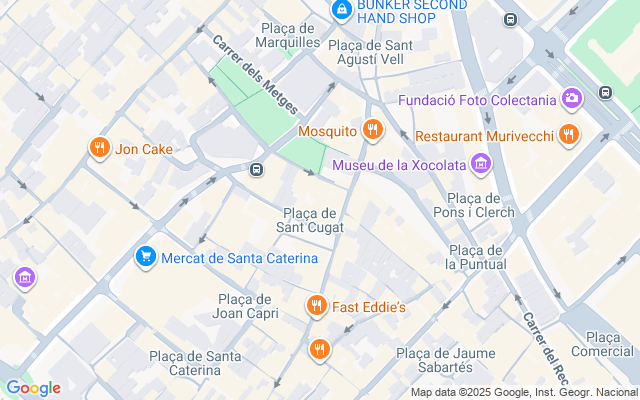View the Fast Eddie's restaurant pin
This screenshot has height=400, width=640.
click(317, 306)
